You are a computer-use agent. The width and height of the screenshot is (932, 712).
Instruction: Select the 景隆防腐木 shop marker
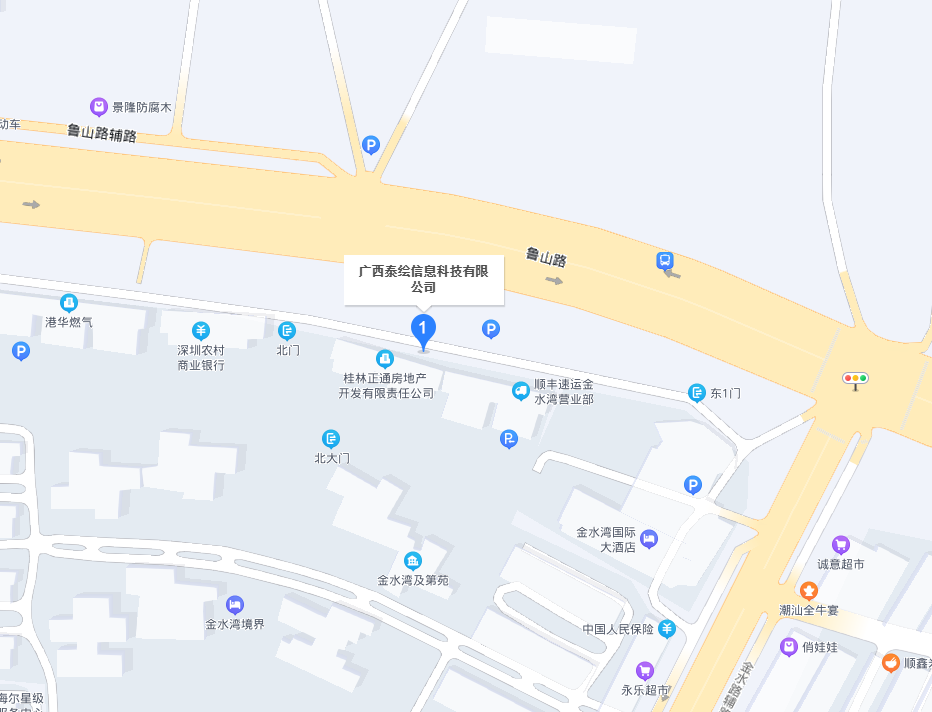click(x=98, y=106)
